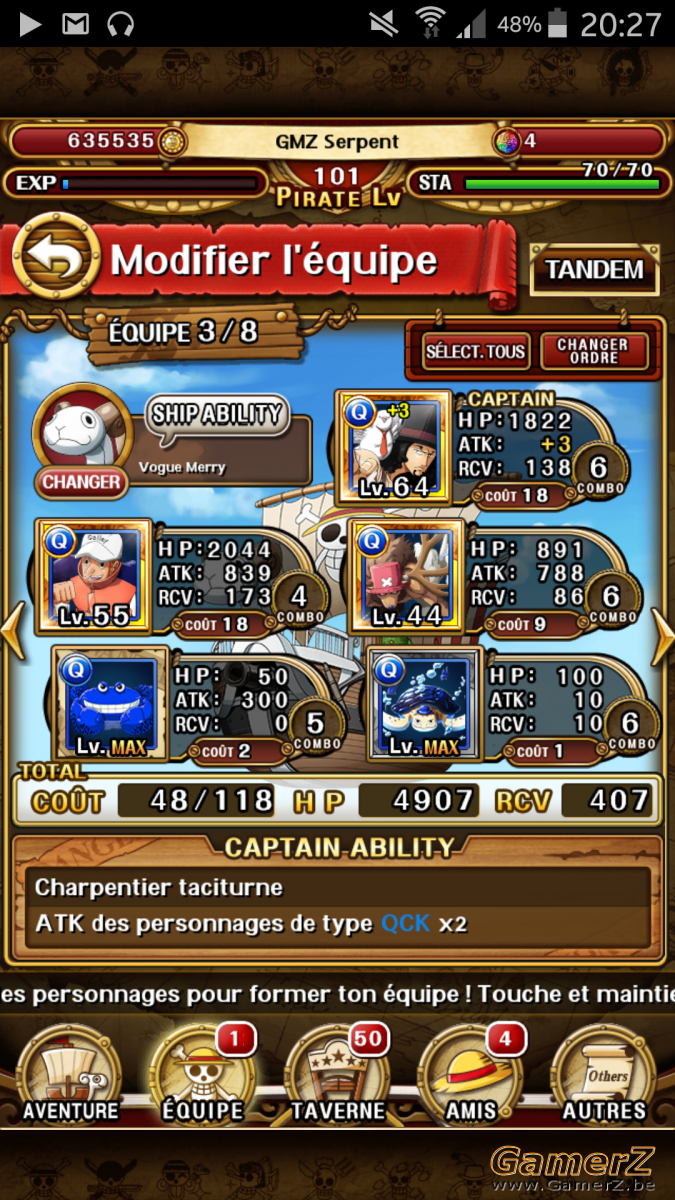This screenshot has height=1200, width=675.
Task: Tap SÉLECT. TOUS button
Action: [x=475, y=351]
